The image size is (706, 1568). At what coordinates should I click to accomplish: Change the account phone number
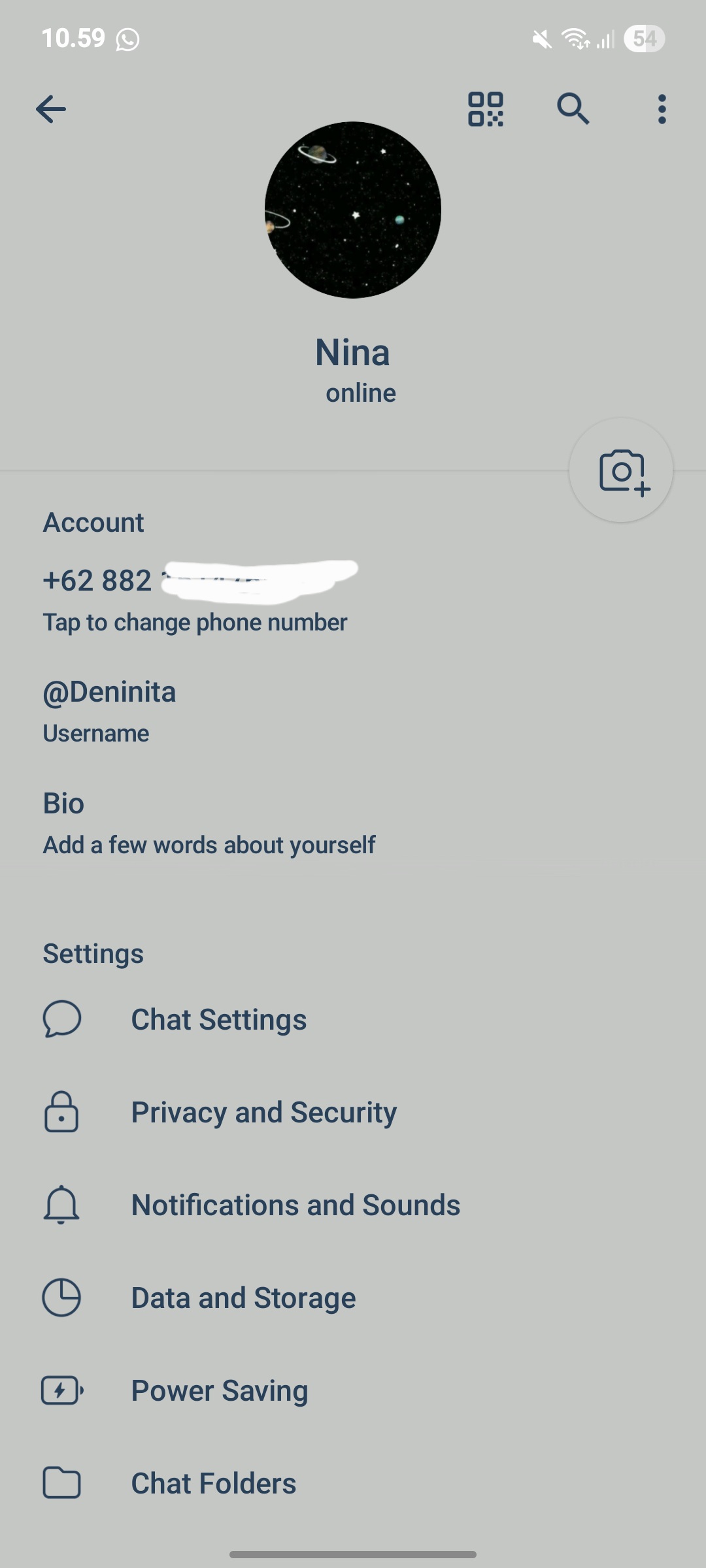(x=195, y=598)
